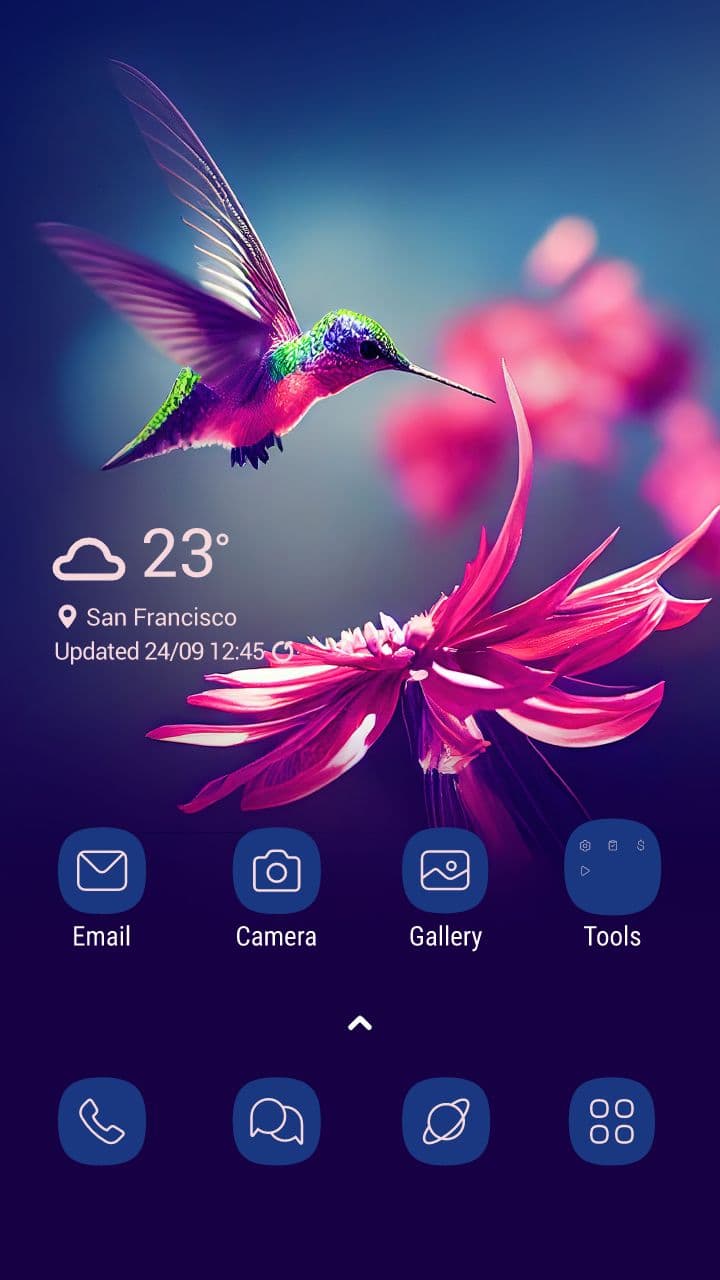Image resolution: width=720 pixels, height=1280 pixels.
Task: Expand the app drawer up arrow
Action: [x=360, y=1023]
